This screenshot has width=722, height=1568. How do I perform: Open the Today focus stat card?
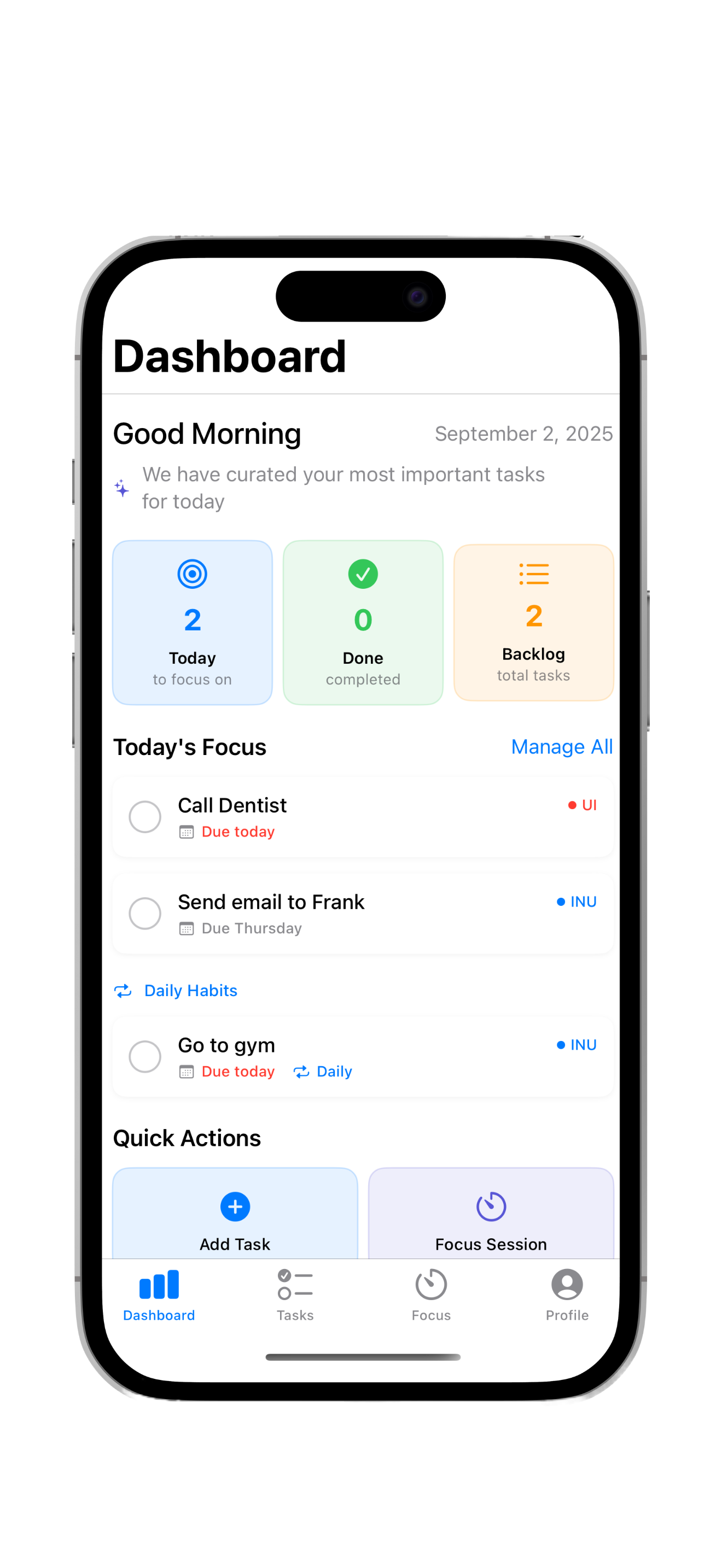tap(193, 622)
